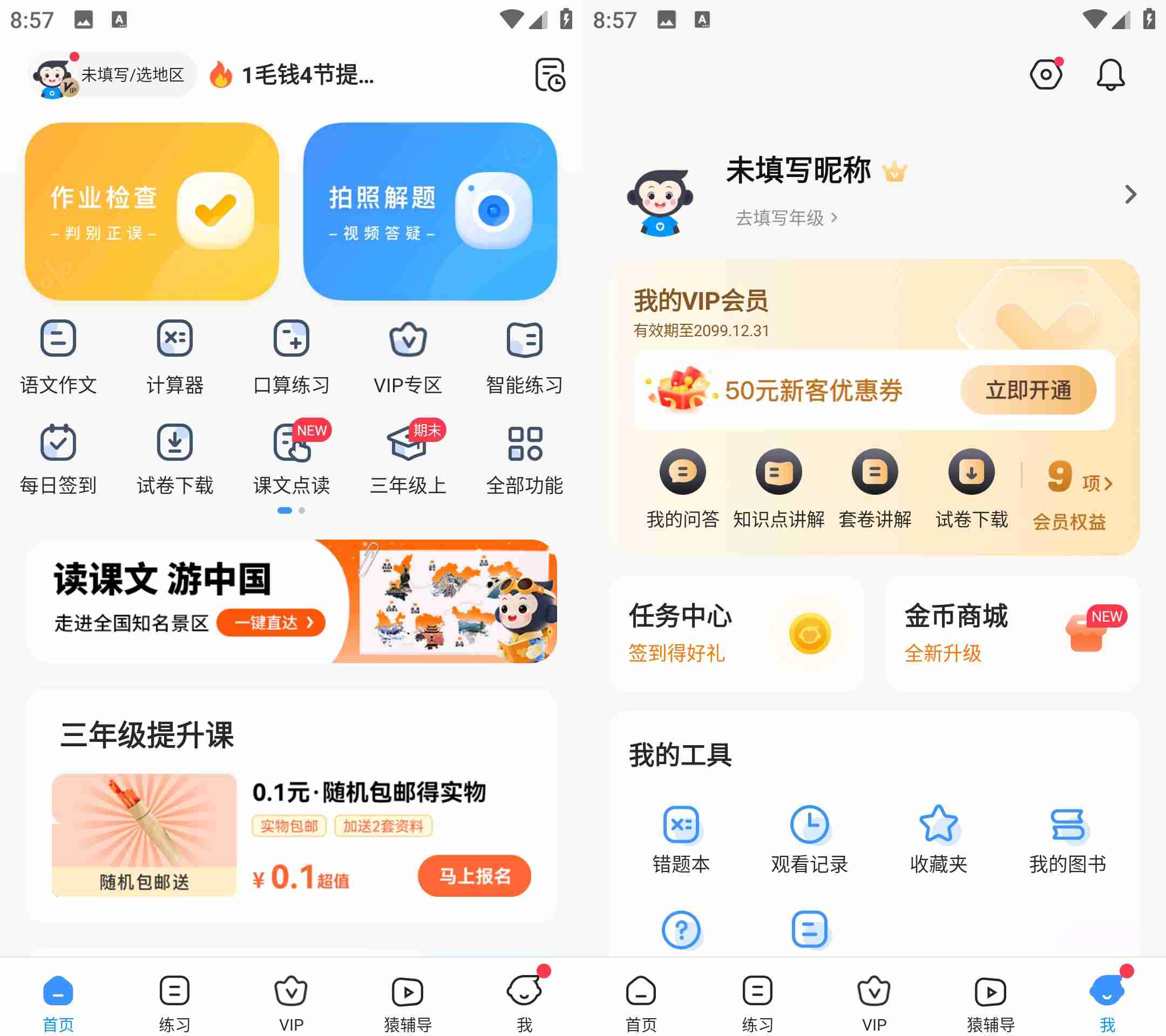1166x1036 pixels.
Task: Tap 立即开通 to activate VIP
Action: (x=1028, y=390)
